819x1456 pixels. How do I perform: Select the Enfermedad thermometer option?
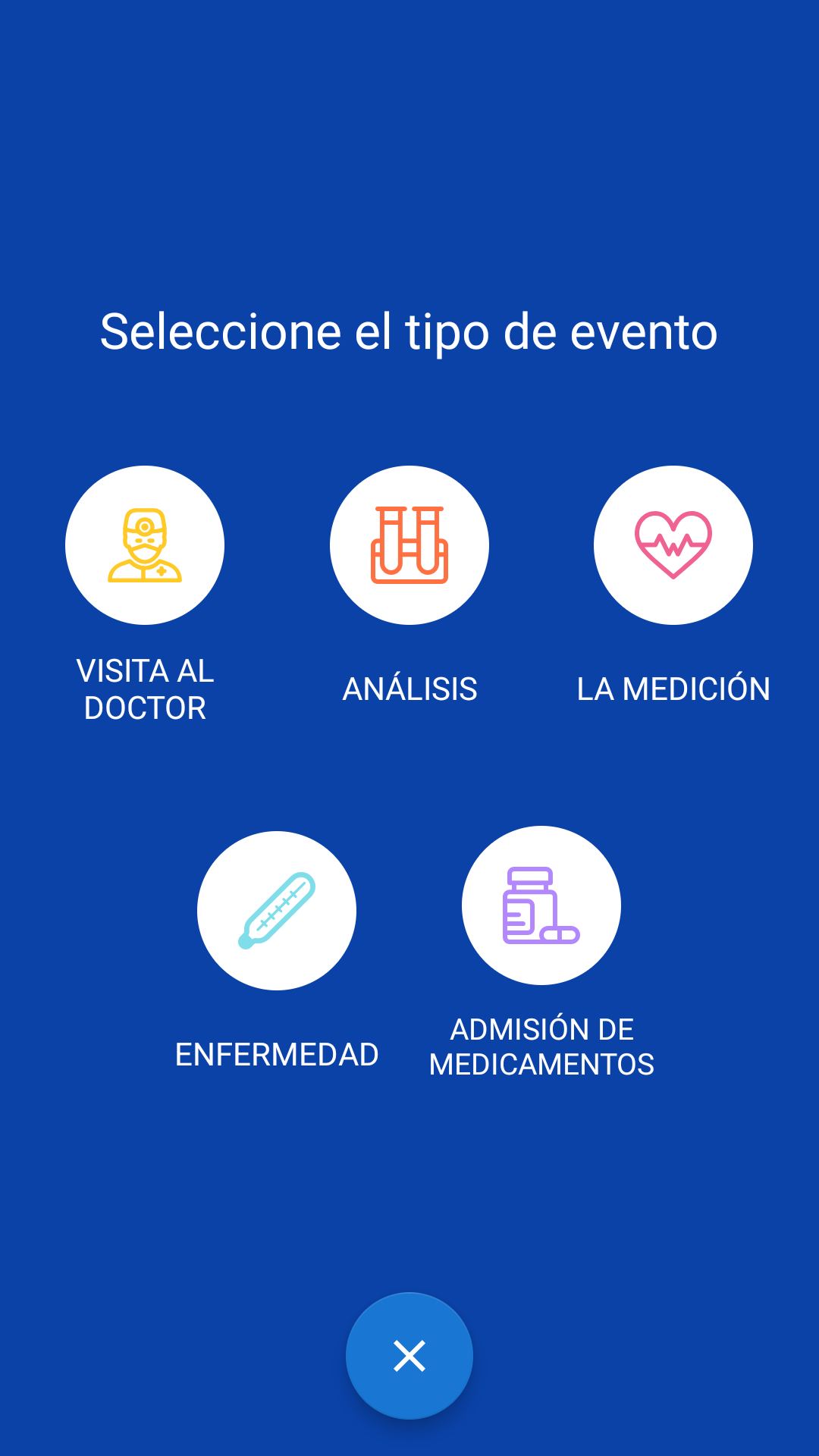pos(277,911)
